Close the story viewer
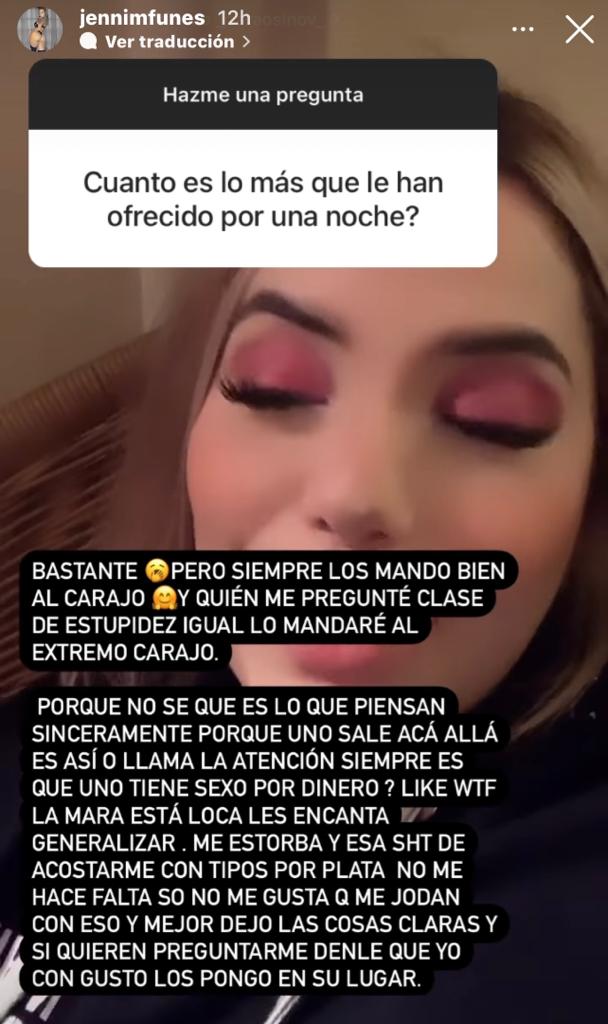The width and height of the screenshot is (608, 1024). coord(579,29)
